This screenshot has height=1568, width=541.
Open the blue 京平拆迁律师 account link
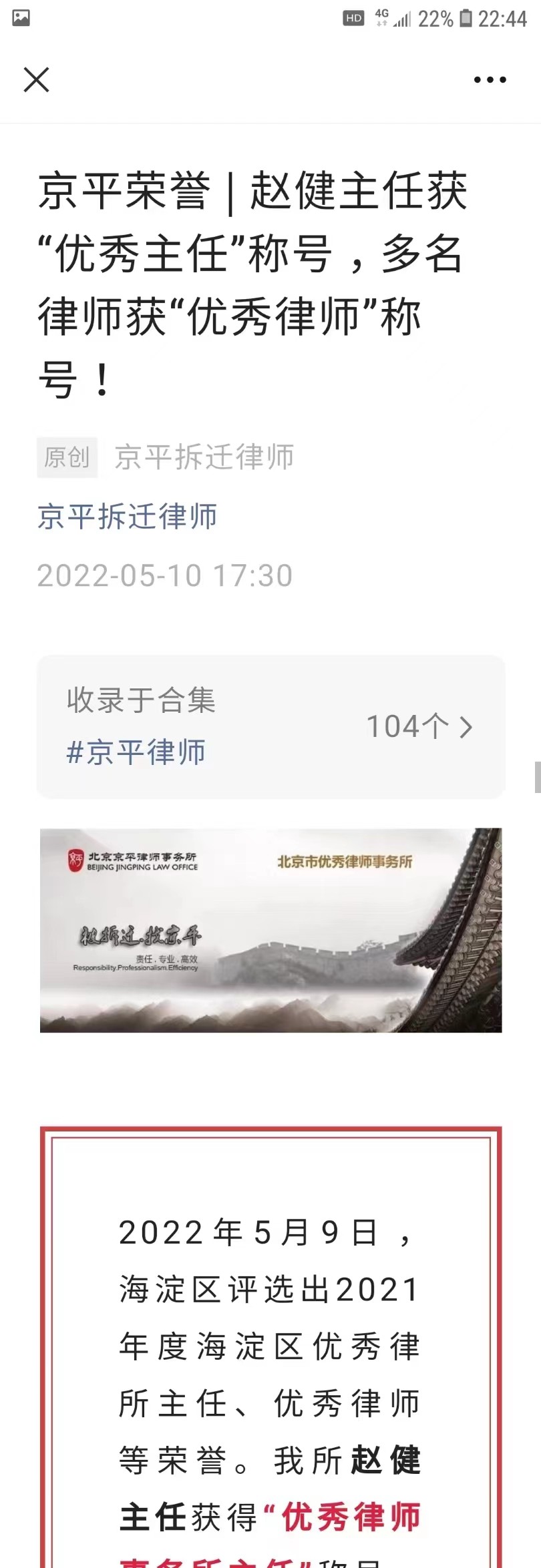click(x=127, y=517)
